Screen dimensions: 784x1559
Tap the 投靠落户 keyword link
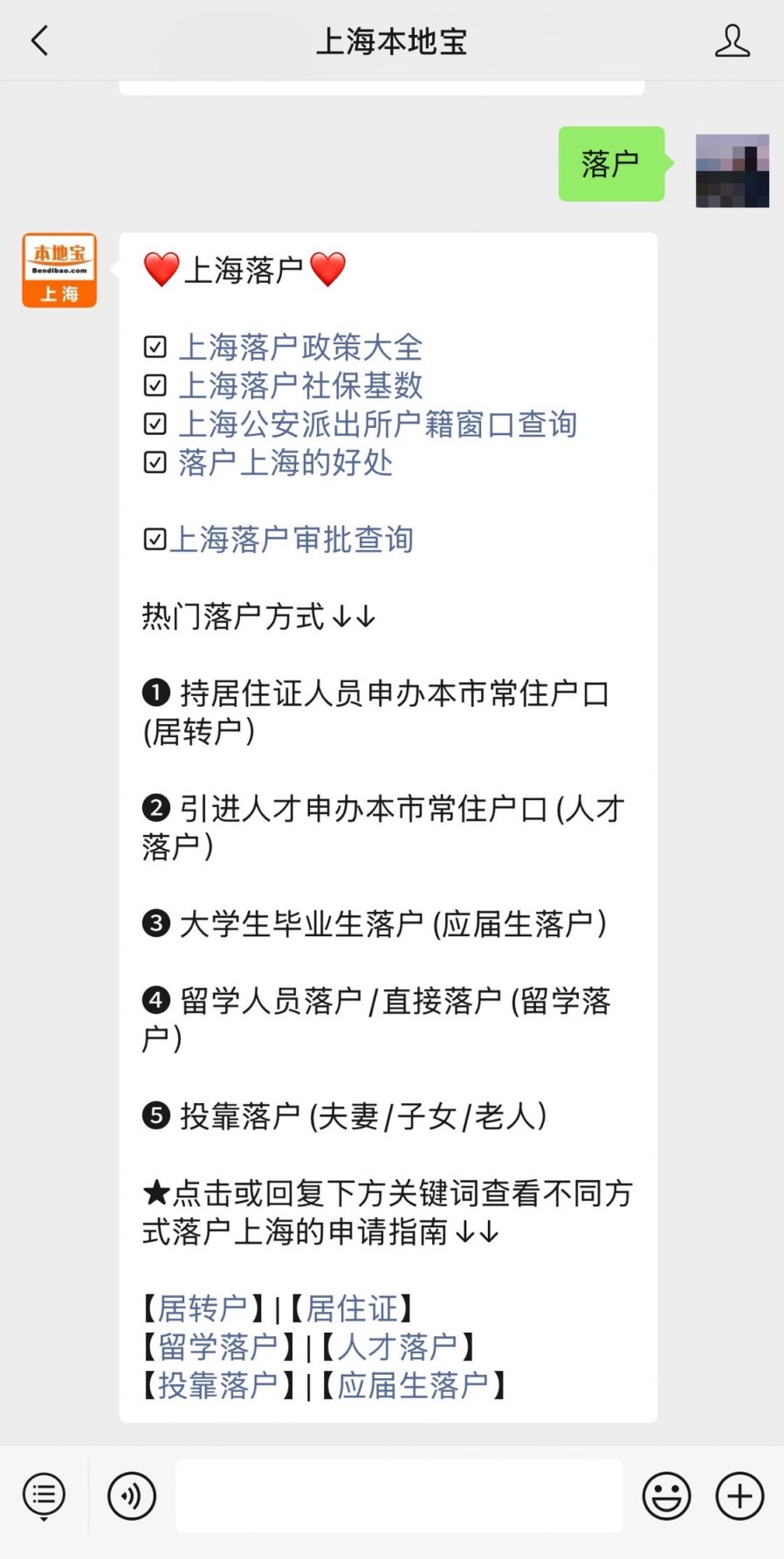tap(218, 1384)
